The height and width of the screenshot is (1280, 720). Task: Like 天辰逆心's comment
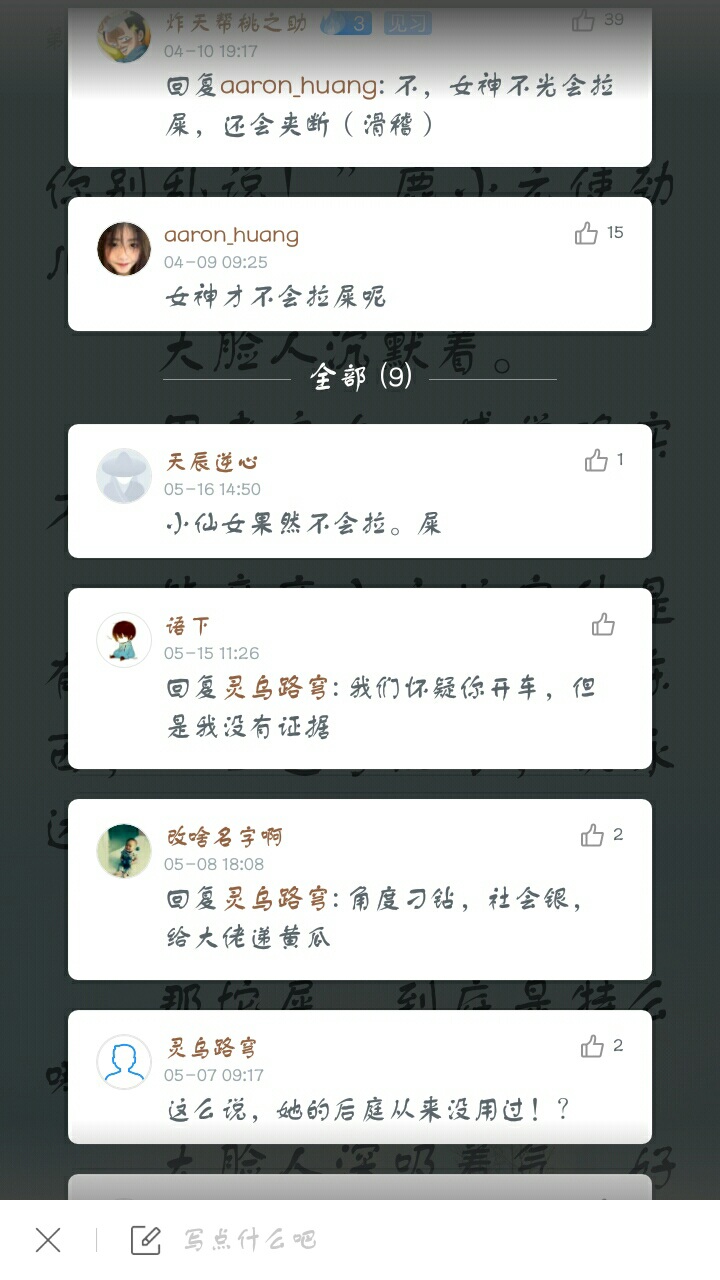pos(596,461)
